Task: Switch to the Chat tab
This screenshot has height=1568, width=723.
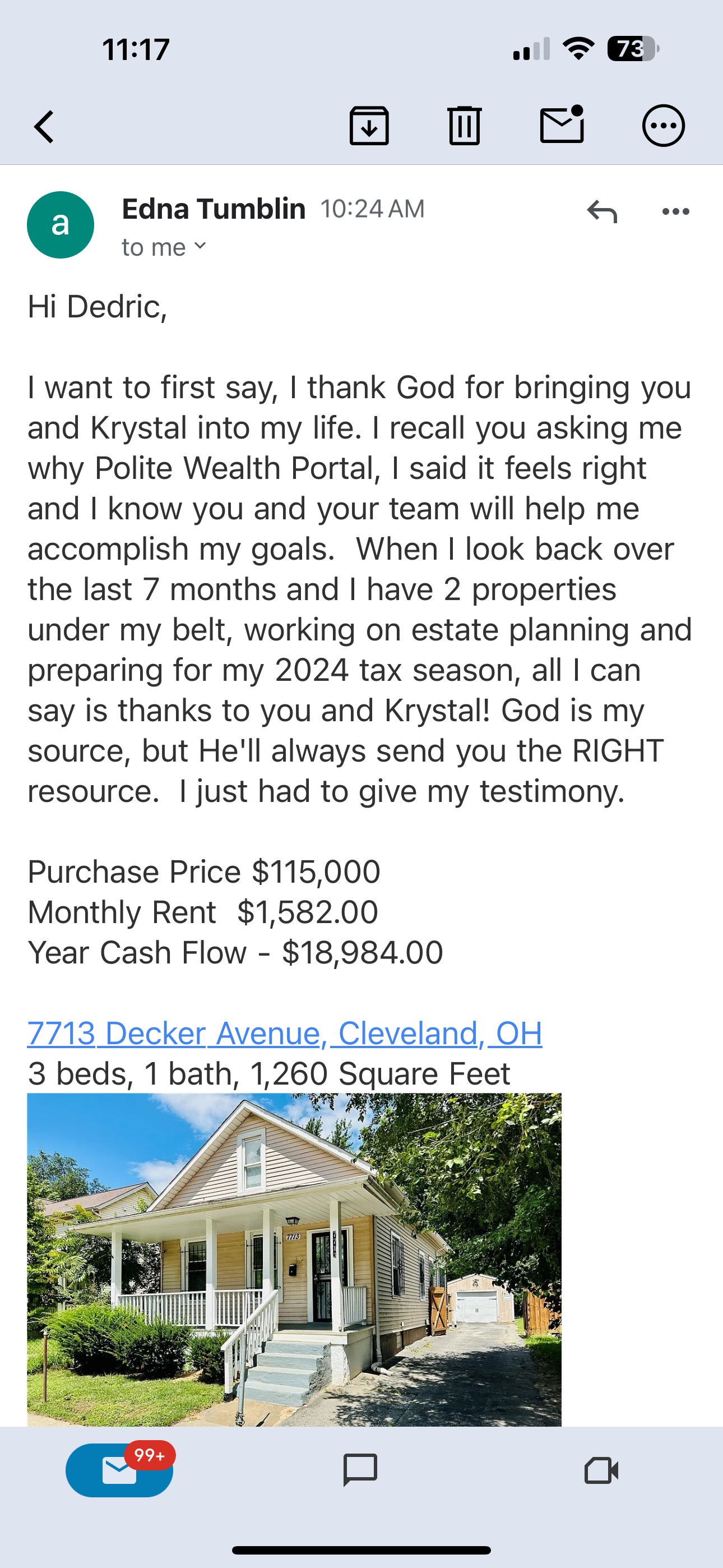Action: tap(360, 1470)
